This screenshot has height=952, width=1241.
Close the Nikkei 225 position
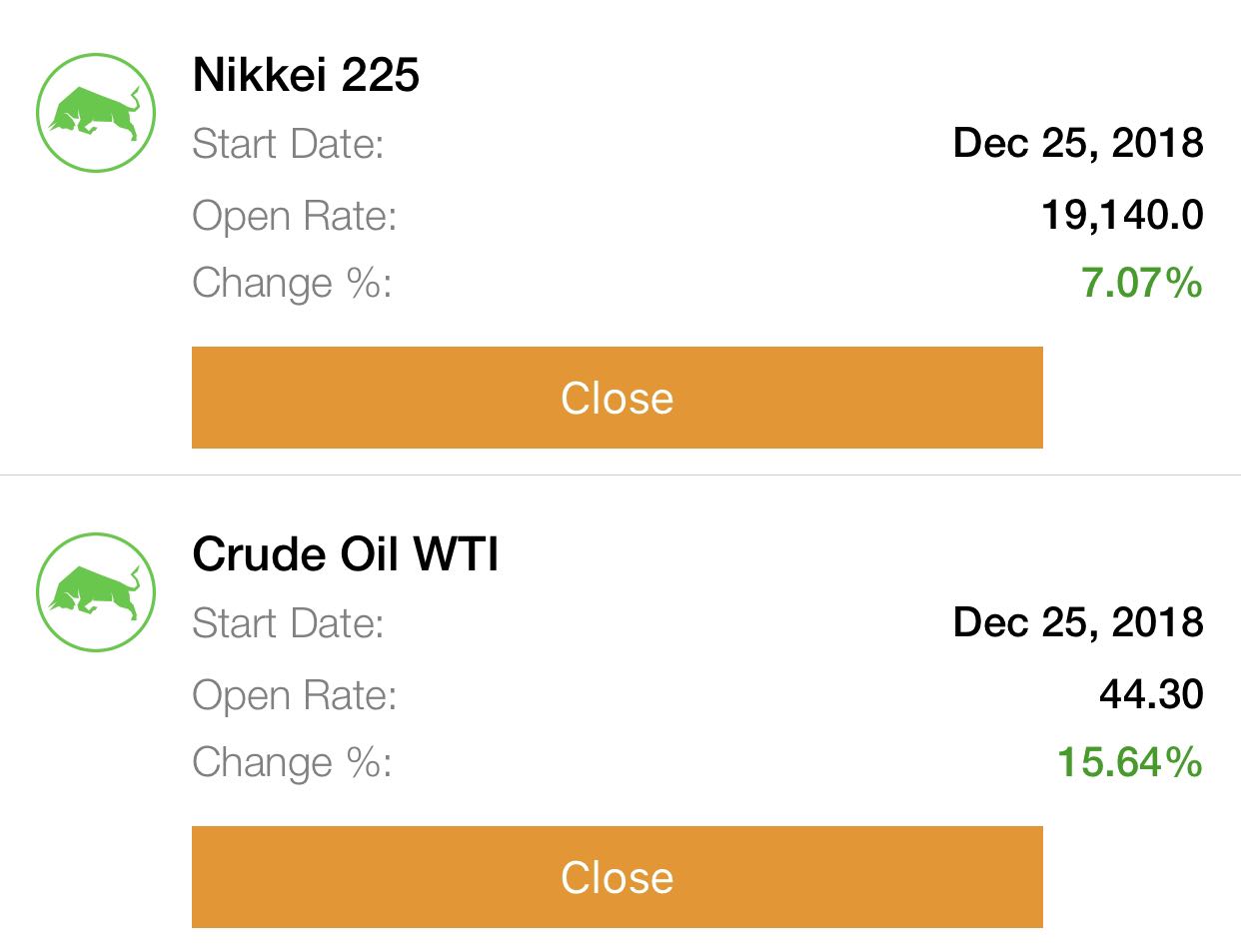point(617,398)
